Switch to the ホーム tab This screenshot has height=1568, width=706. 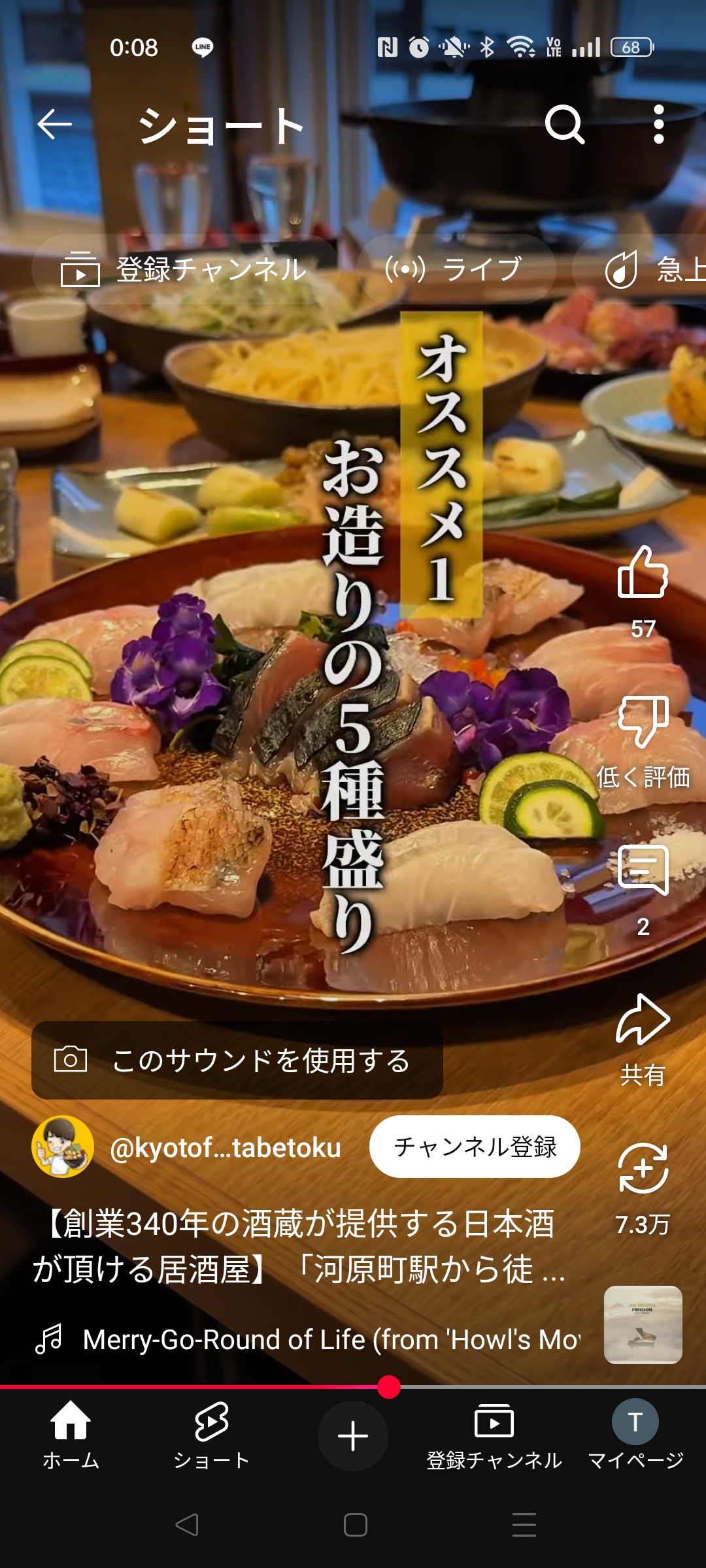click(x=71, y=1435)
